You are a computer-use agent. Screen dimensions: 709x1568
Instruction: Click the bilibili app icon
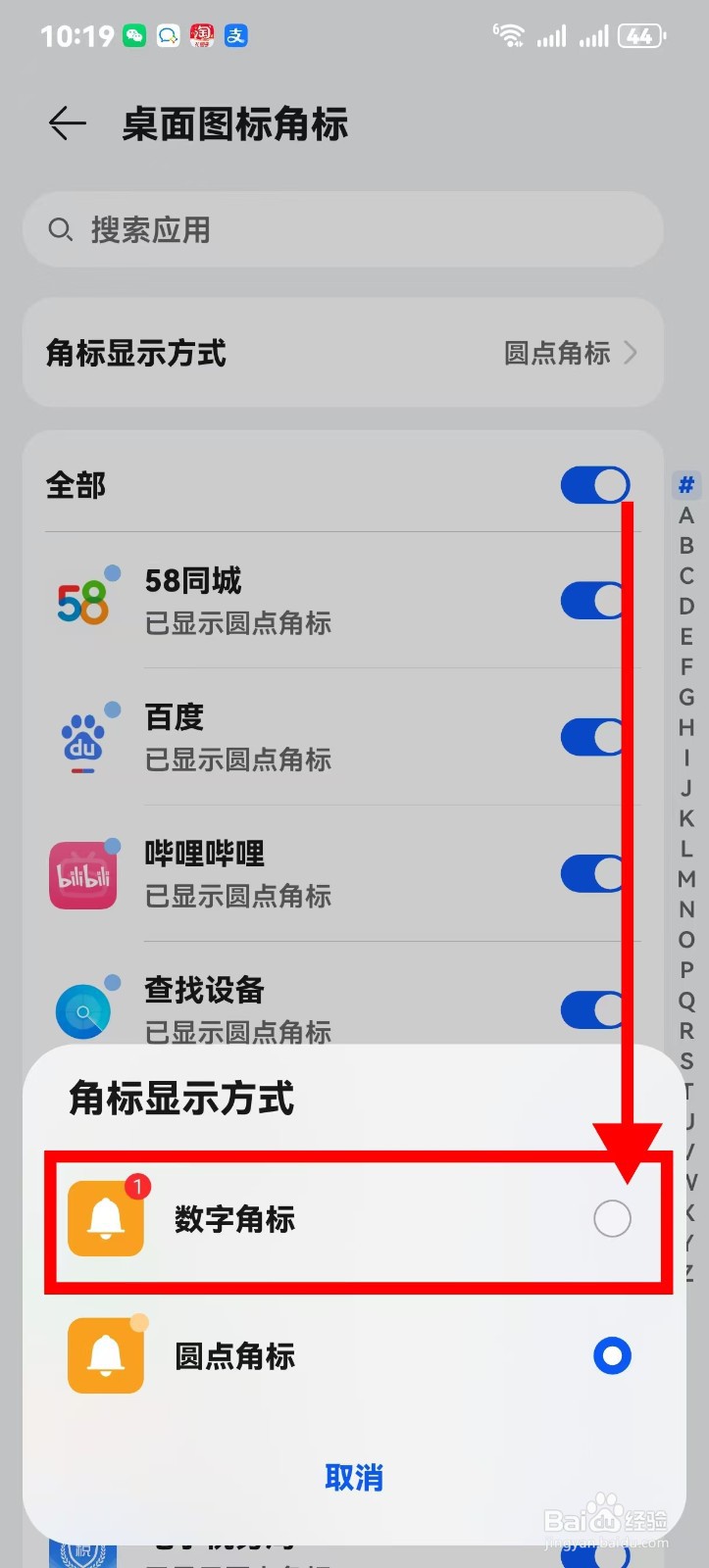(83, 874)
